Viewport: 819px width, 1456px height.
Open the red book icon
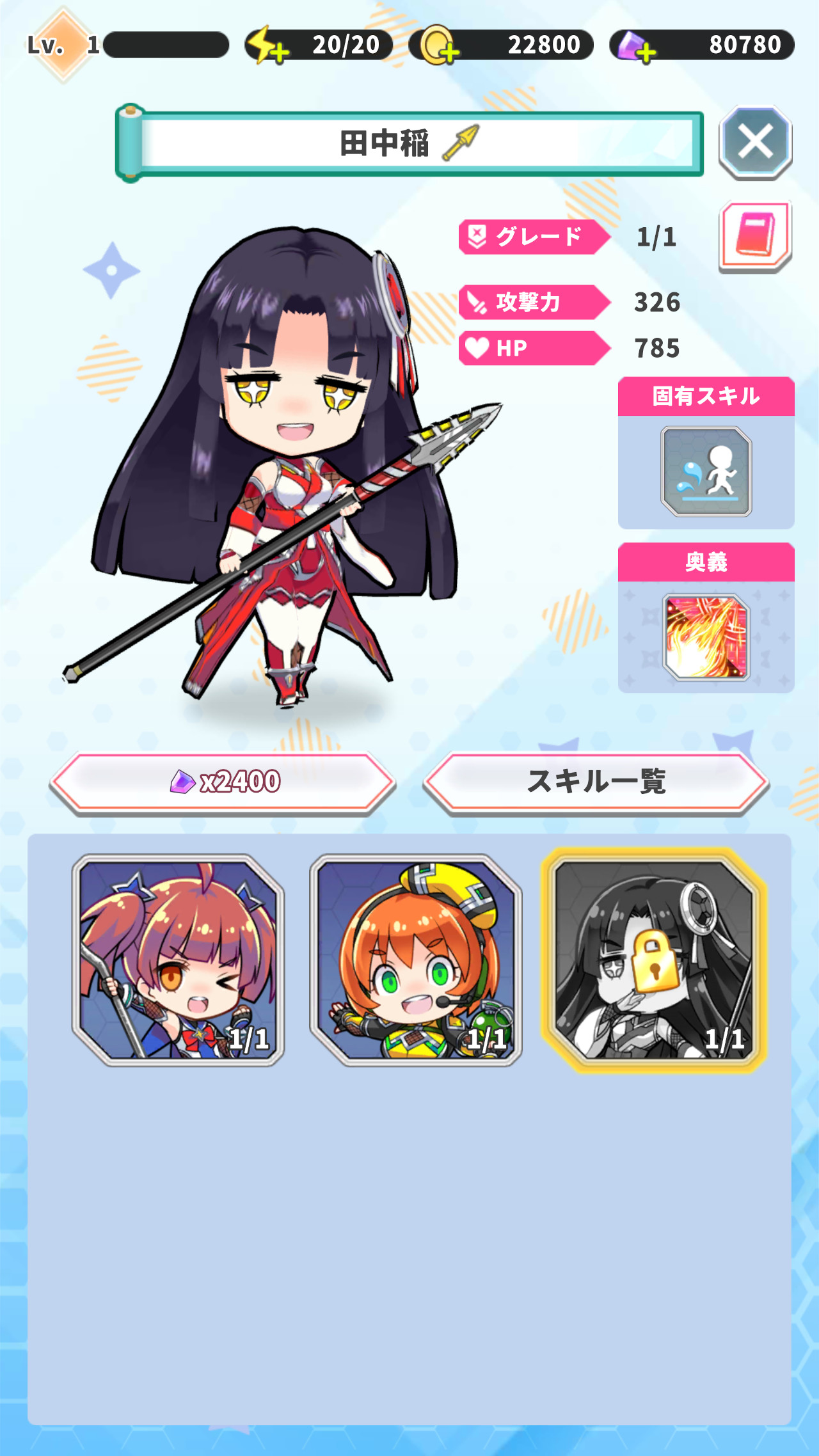coord(755,236)
